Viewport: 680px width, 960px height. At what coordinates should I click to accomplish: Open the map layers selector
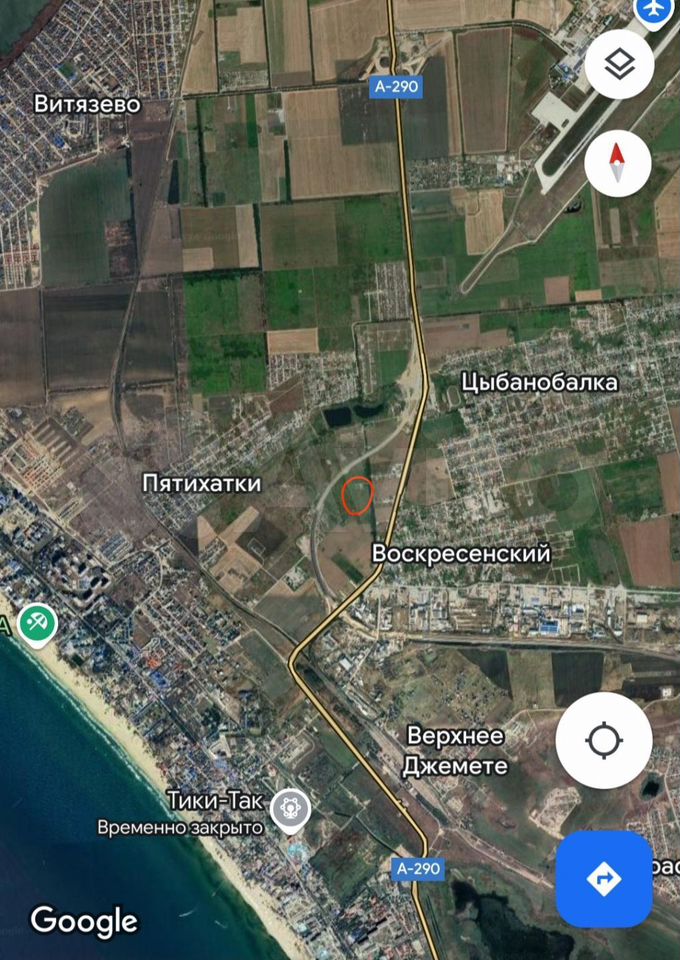619,66
